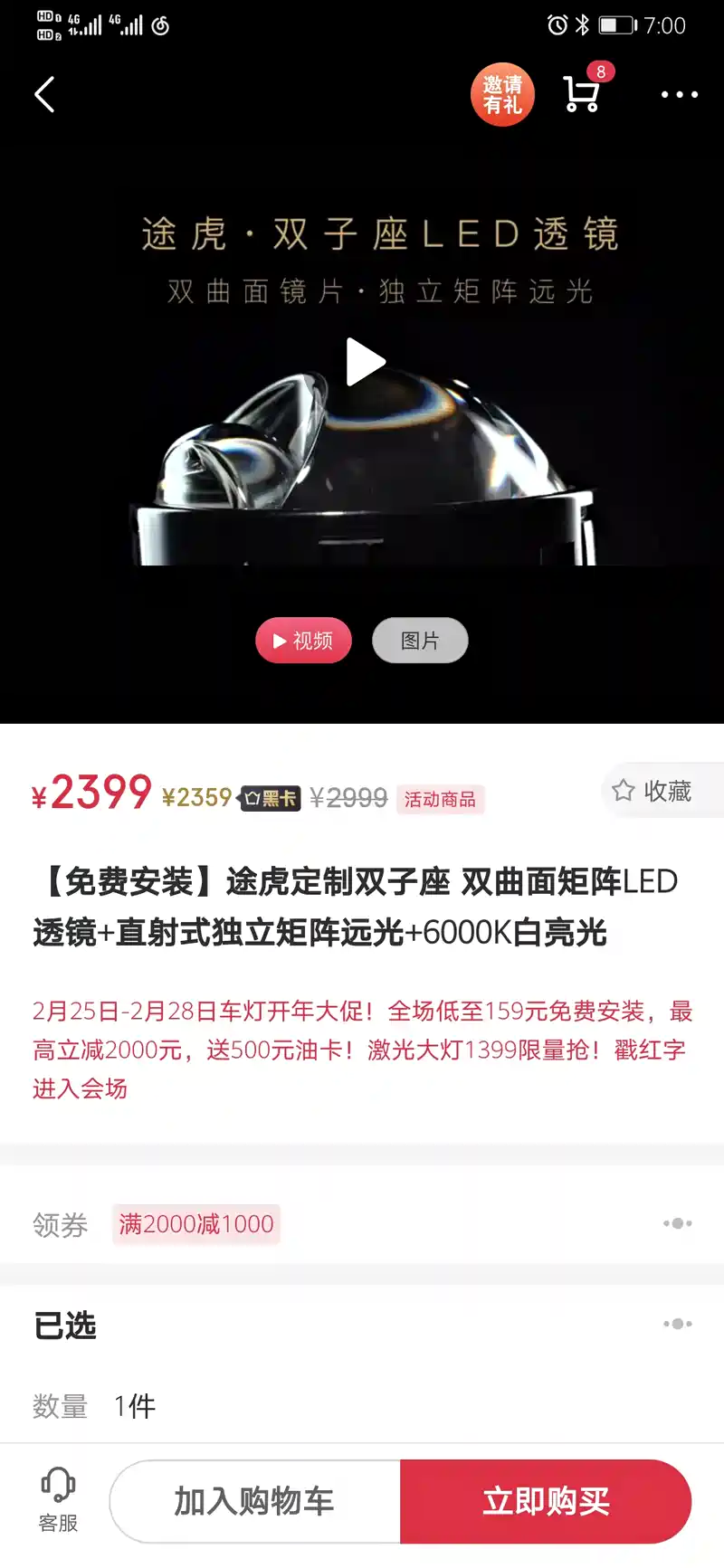Contact 客服 customer service
724x1568 pixels.
[x=59, y=1500]
